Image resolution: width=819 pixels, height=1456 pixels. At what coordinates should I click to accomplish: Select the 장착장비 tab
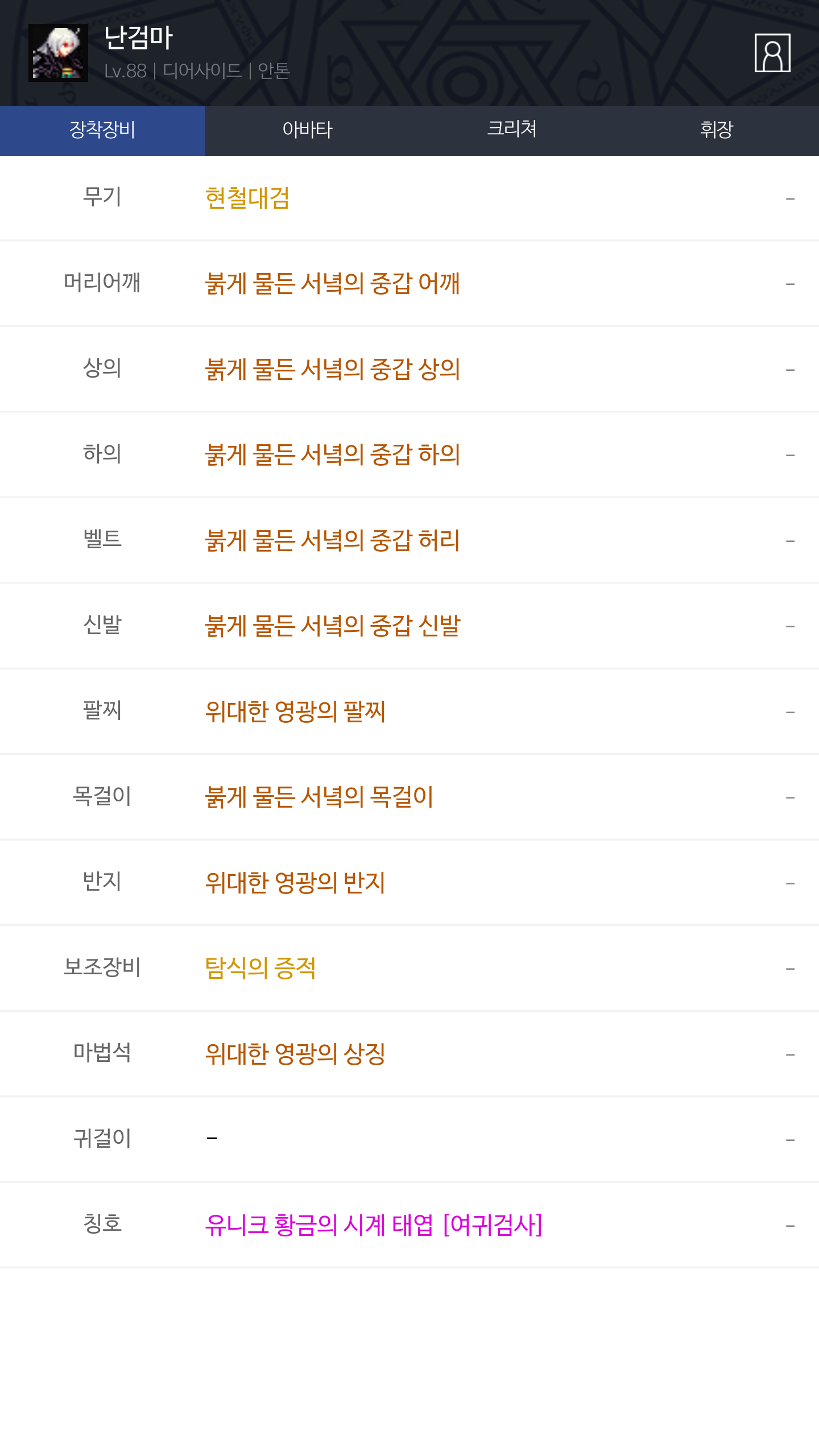coord(102,130)
